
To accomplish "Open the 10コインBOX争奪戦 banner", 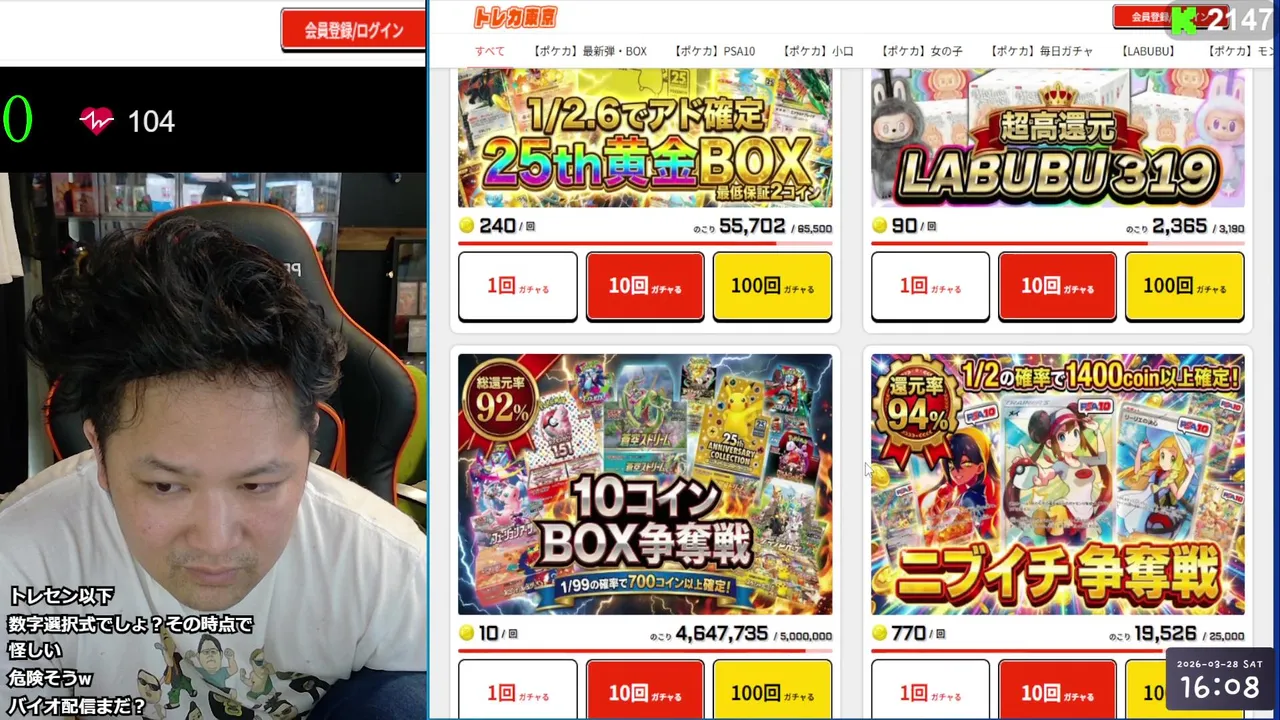I will coord(645,484).
